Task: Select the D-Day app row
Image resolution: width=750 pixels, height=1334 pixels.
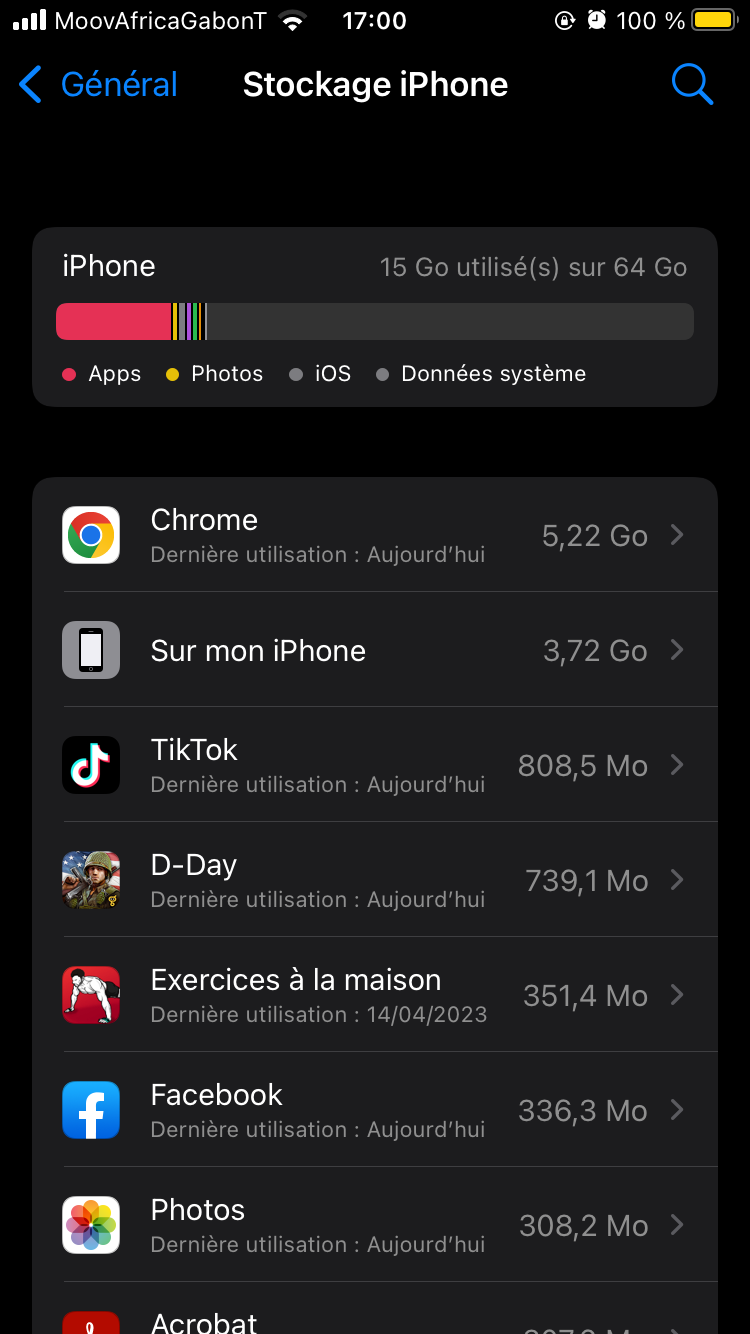Action: pos(375,880)
